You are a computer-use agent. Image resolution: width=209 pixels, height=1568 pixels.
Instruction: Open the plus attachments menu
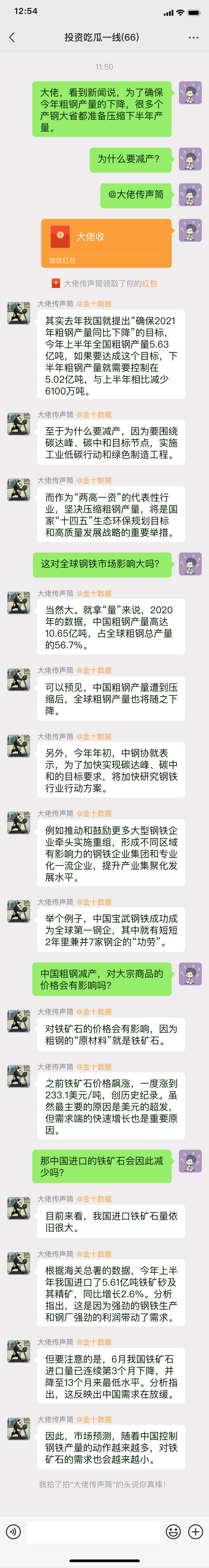[195, 1532]
